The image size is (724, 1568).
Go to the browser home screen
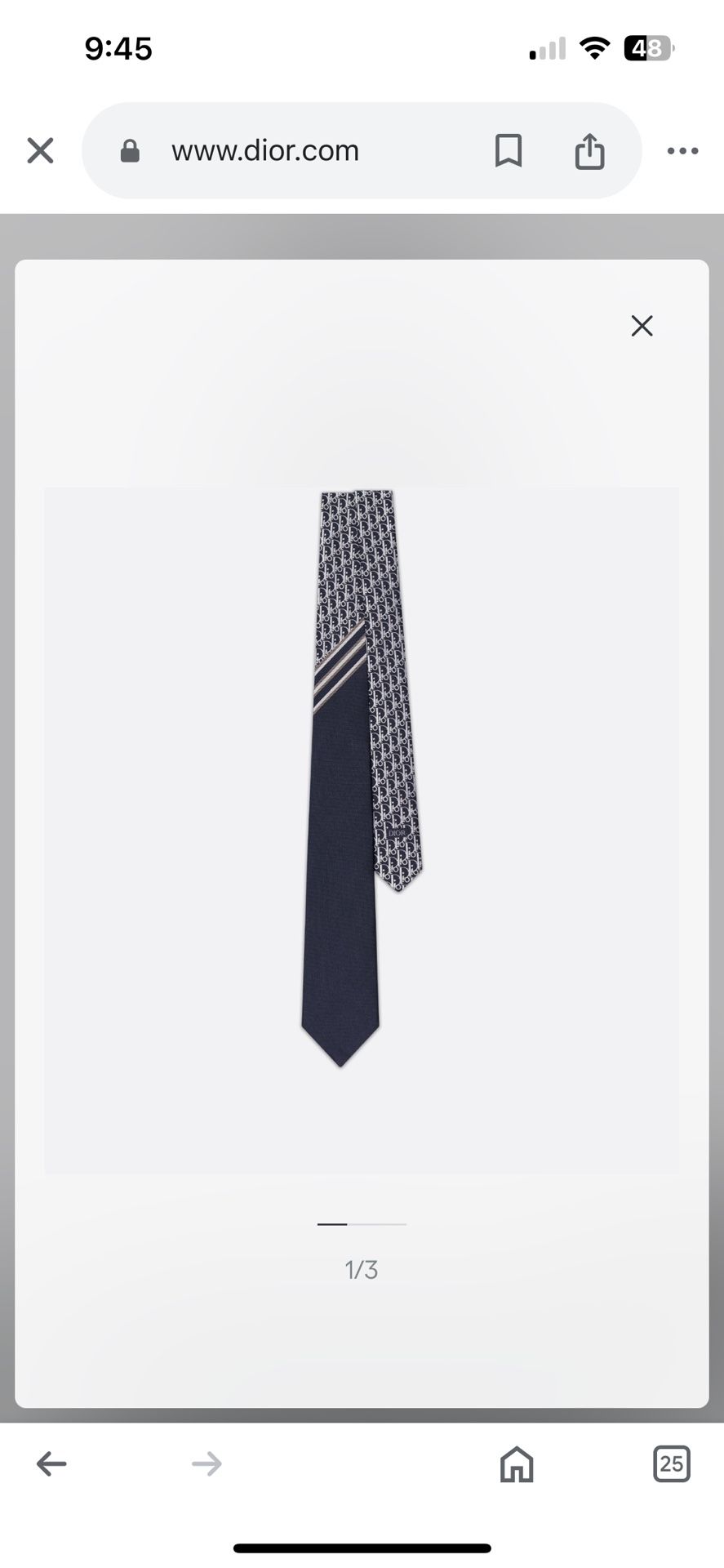coord(517,1464)
